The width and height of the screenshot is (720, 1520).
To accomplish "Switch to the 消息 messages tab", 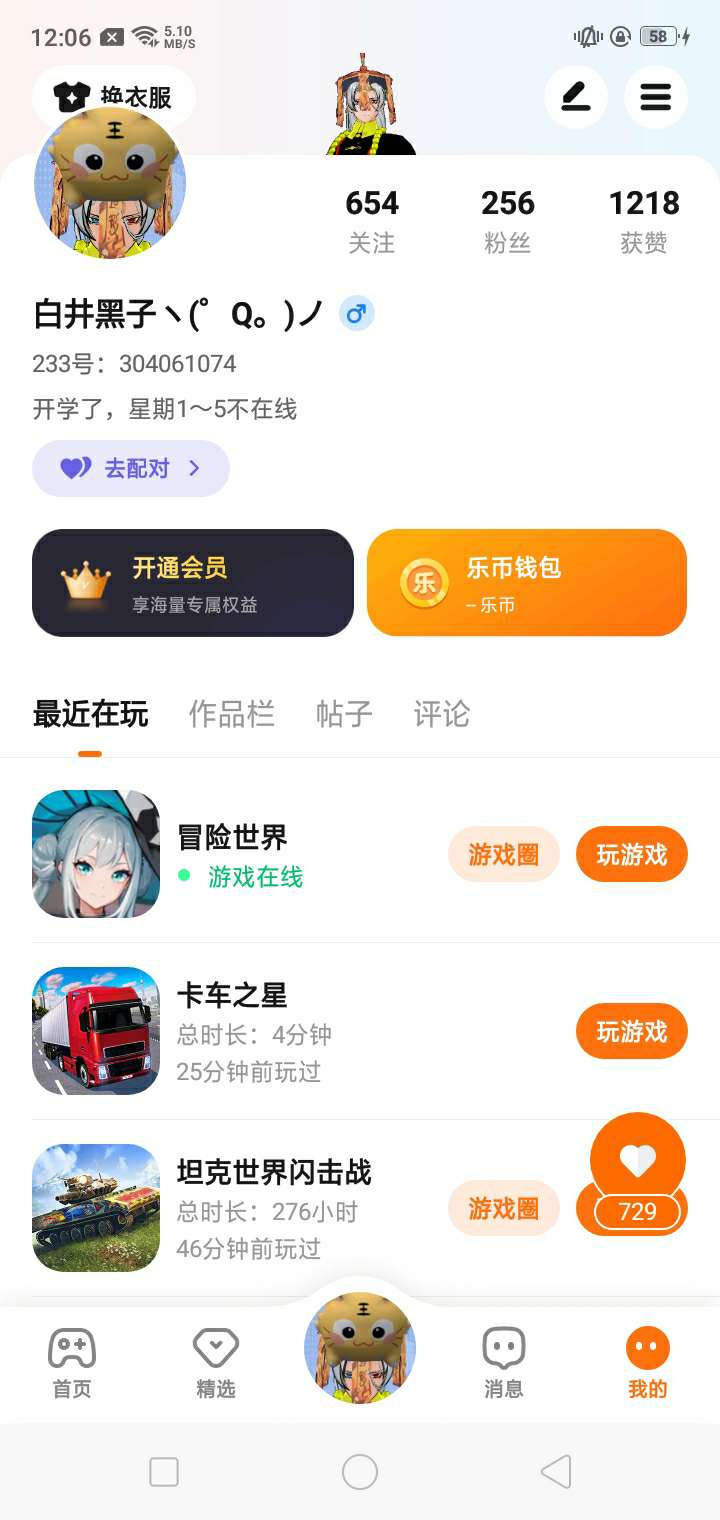I will tap(503, 1362).
